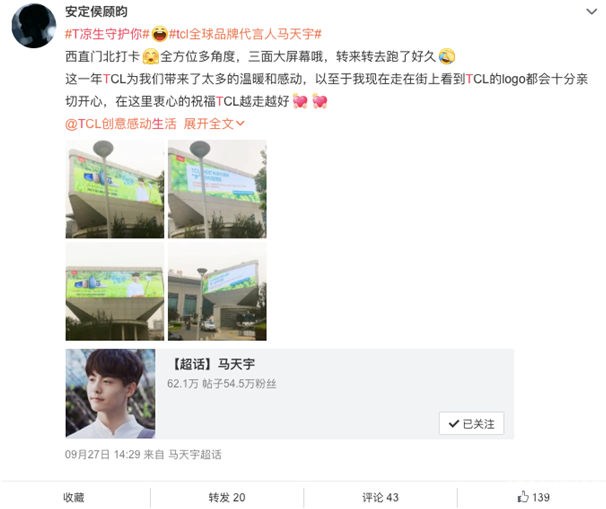View first billboard photo
Screen dimensions: 606x509
pos(115,188)
